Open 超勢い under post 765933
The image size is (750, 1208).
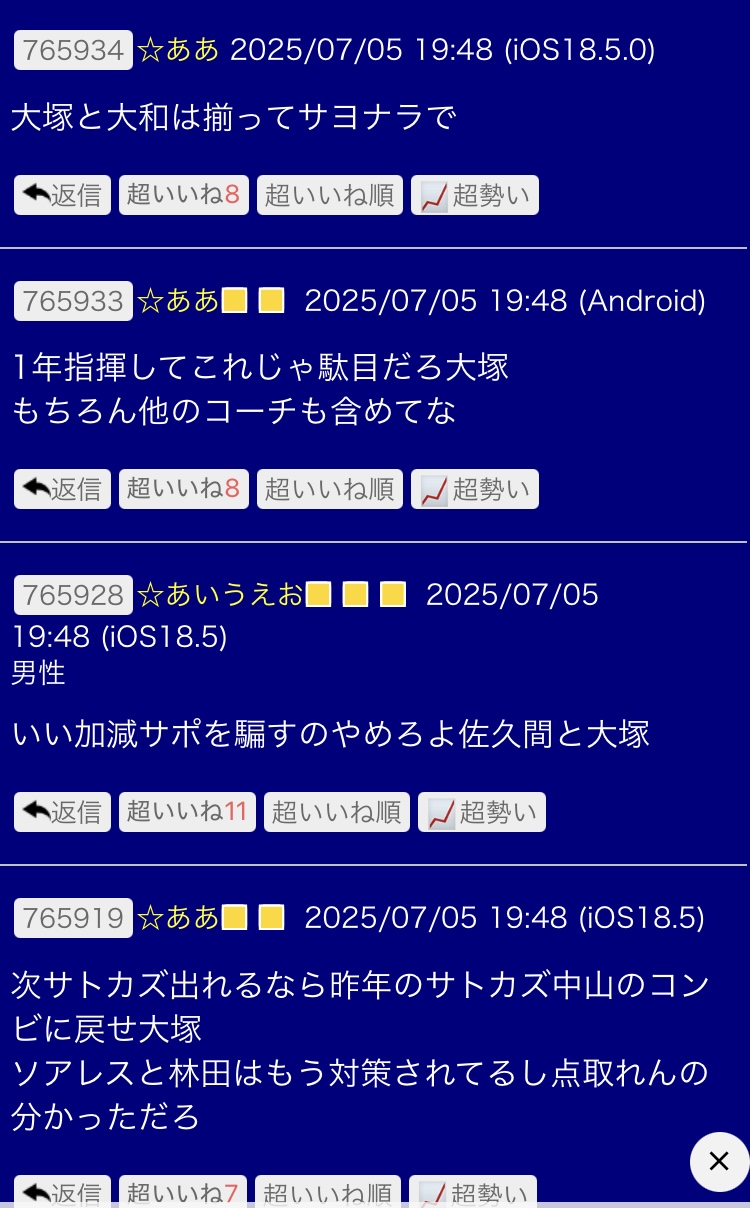(475, 489)
